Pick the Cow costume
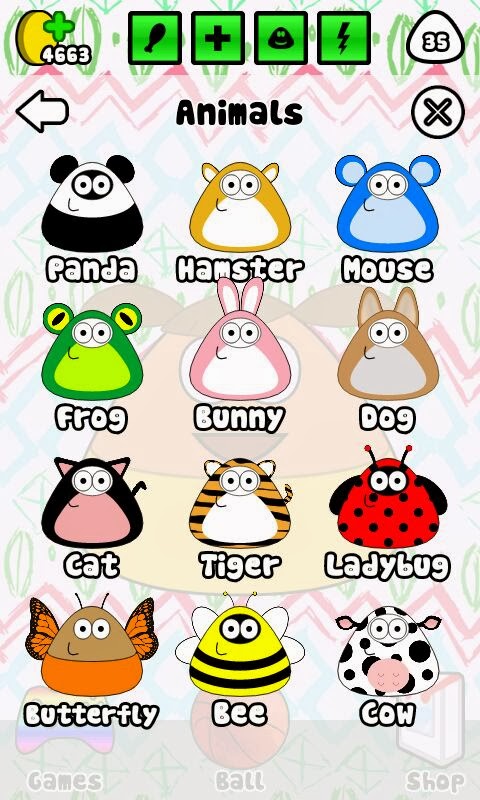This screenshot has height=800, width=480. pyautogui.click(x=388, y=666)
